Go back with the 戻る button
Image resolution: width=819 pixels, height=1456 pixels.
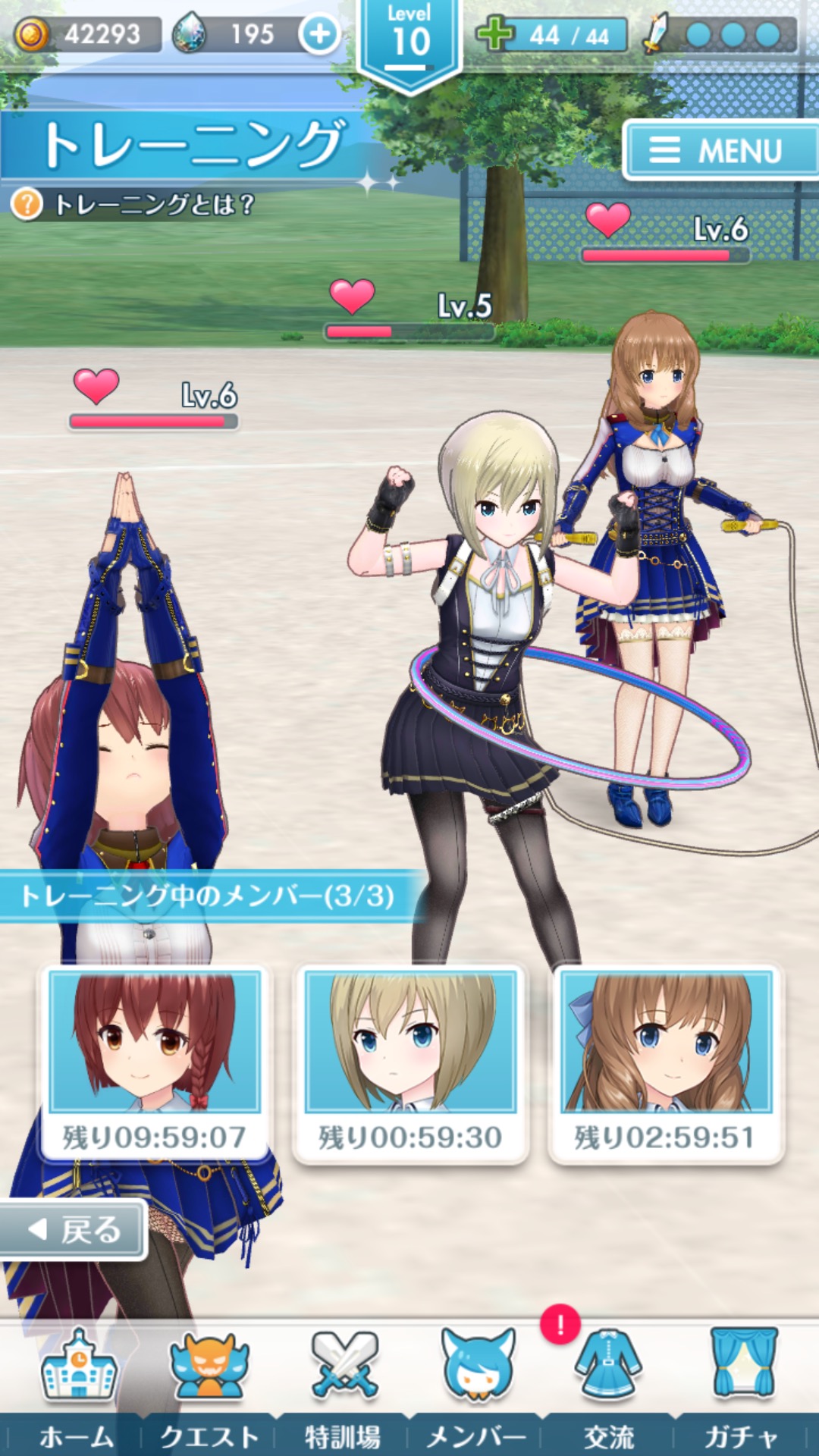coord(74,1230)
